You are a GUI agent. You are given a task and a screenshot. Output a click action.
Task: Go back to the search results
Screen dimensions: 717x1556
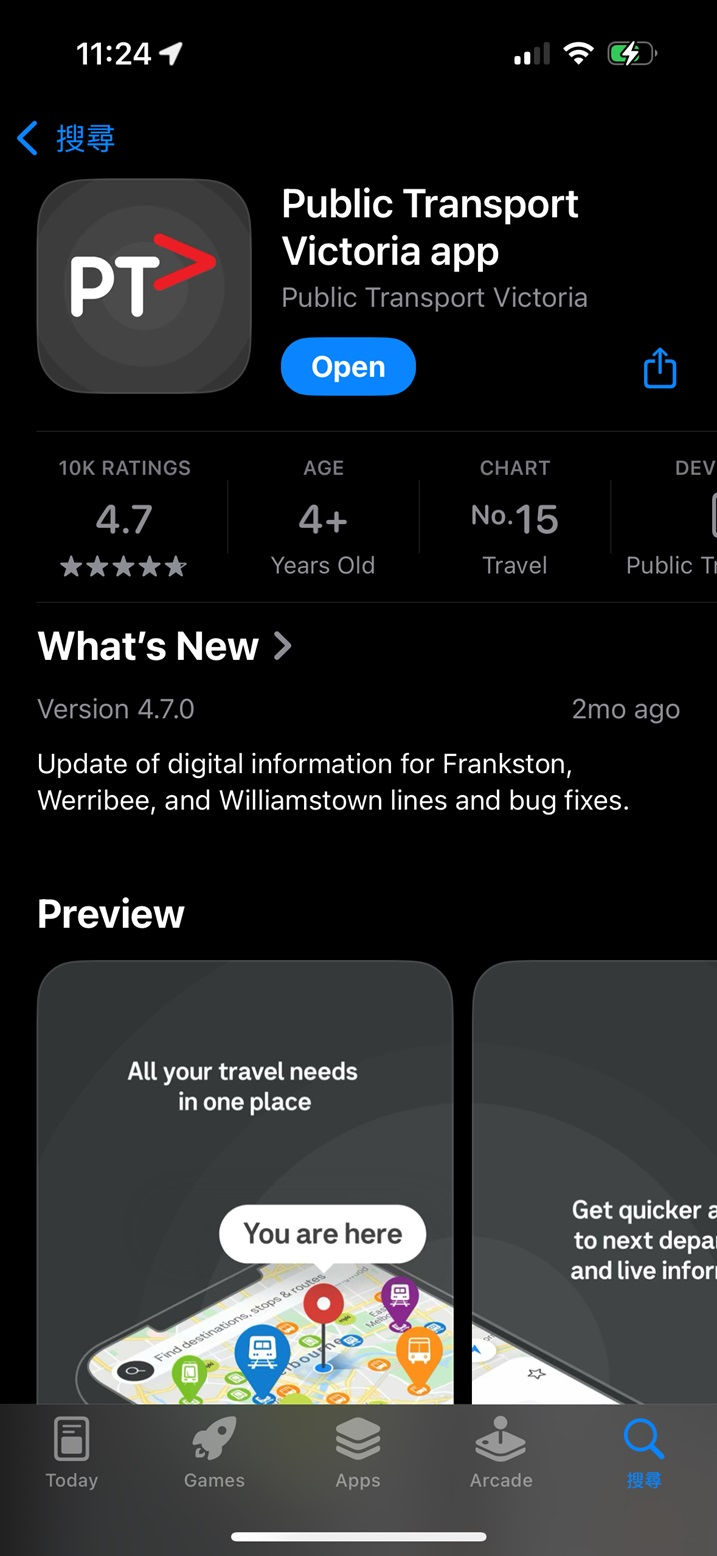tap(66, 138)
